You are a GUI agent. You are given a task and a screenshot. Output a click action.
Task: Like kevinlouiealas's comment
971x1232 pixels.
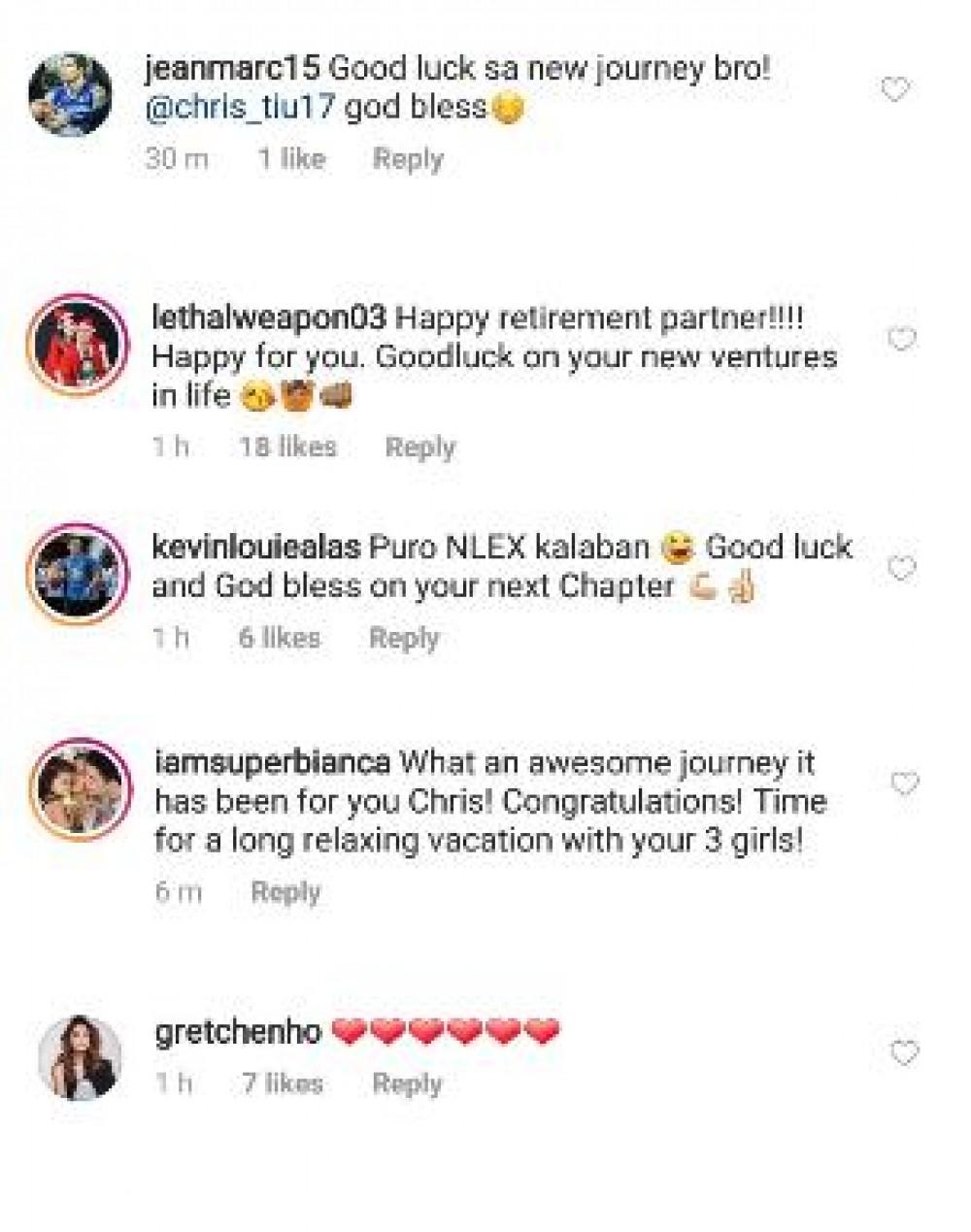tap(903, 568)
